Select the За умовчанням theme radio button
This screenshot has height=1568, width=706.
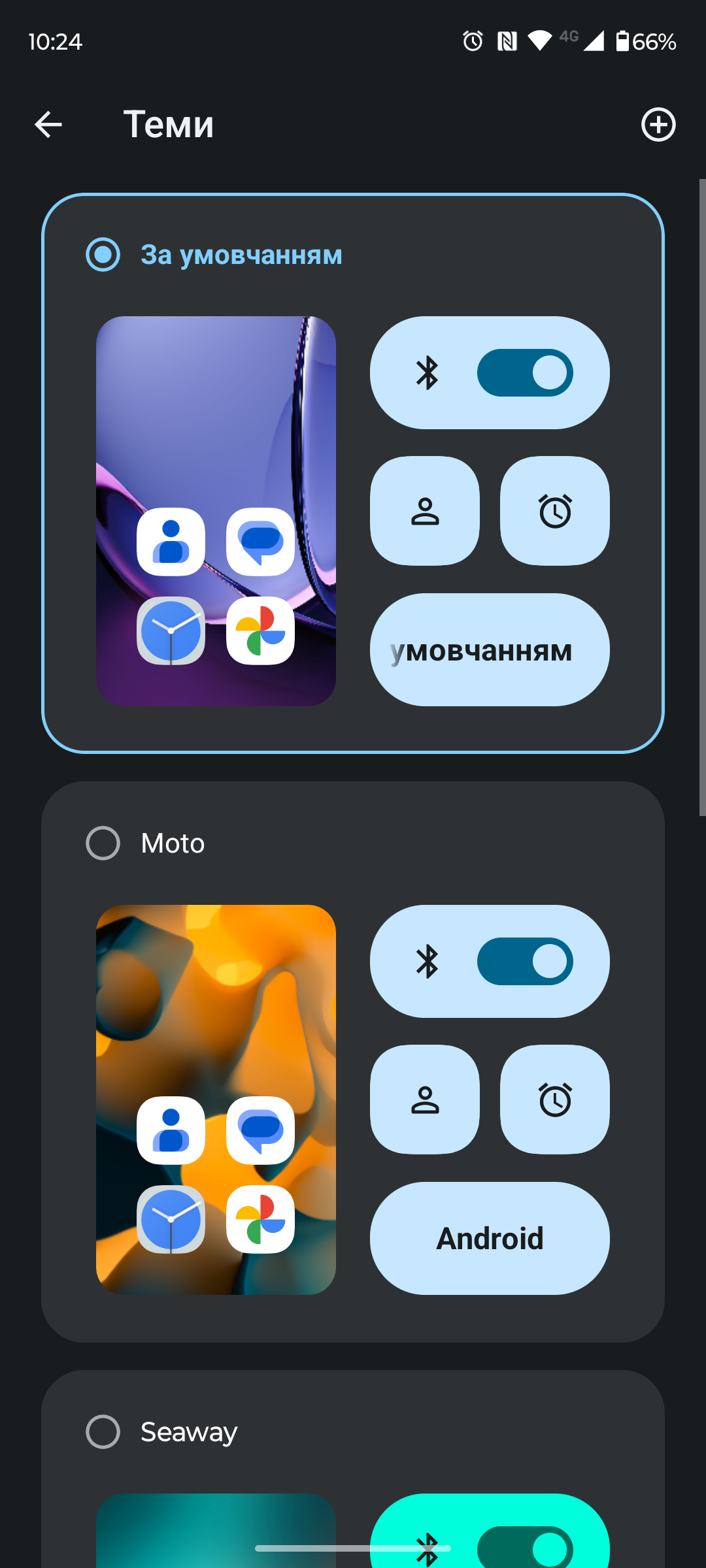click(103, 255)
